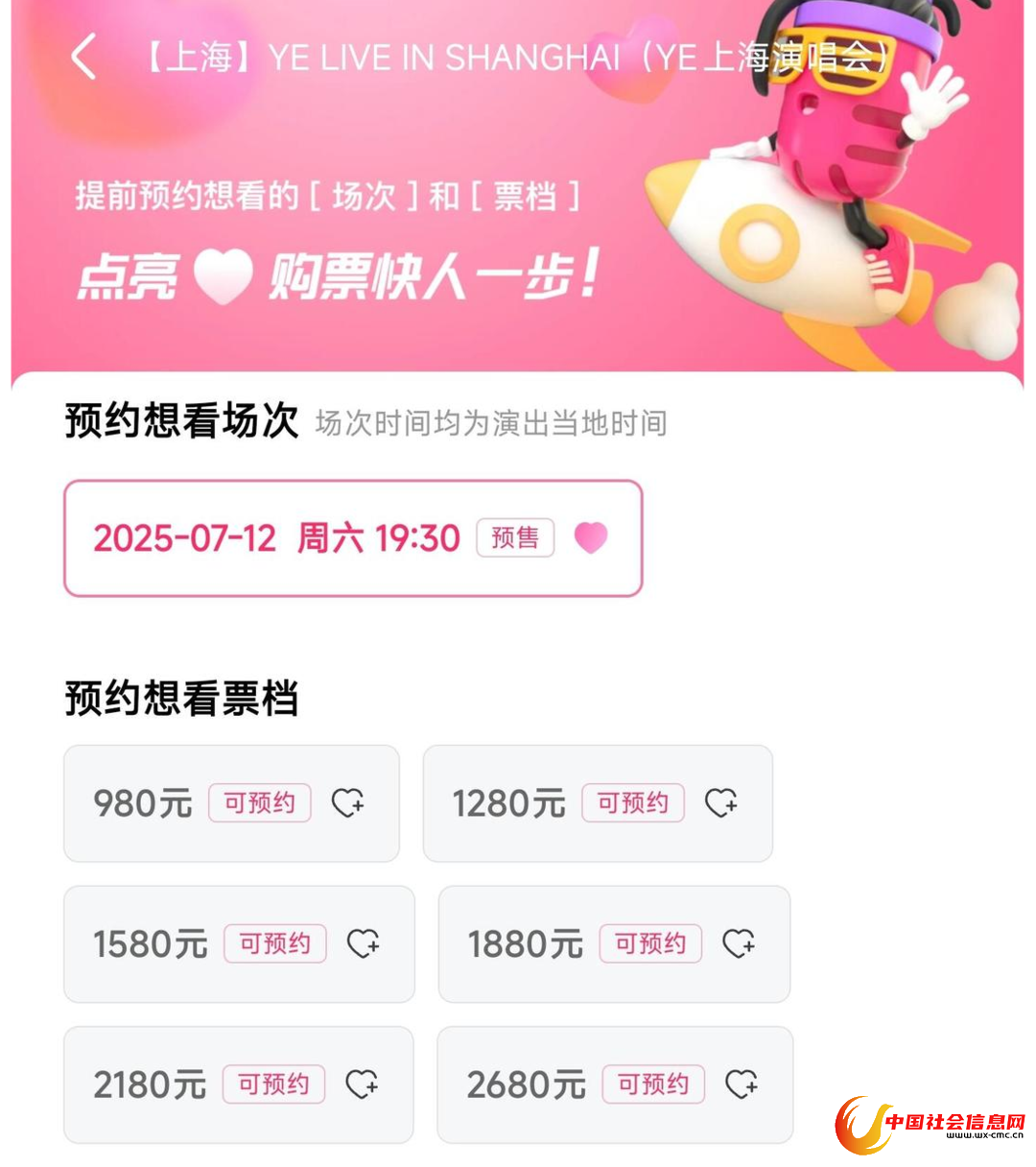Pick the 1580元 ticket tier

pos(239,944)
